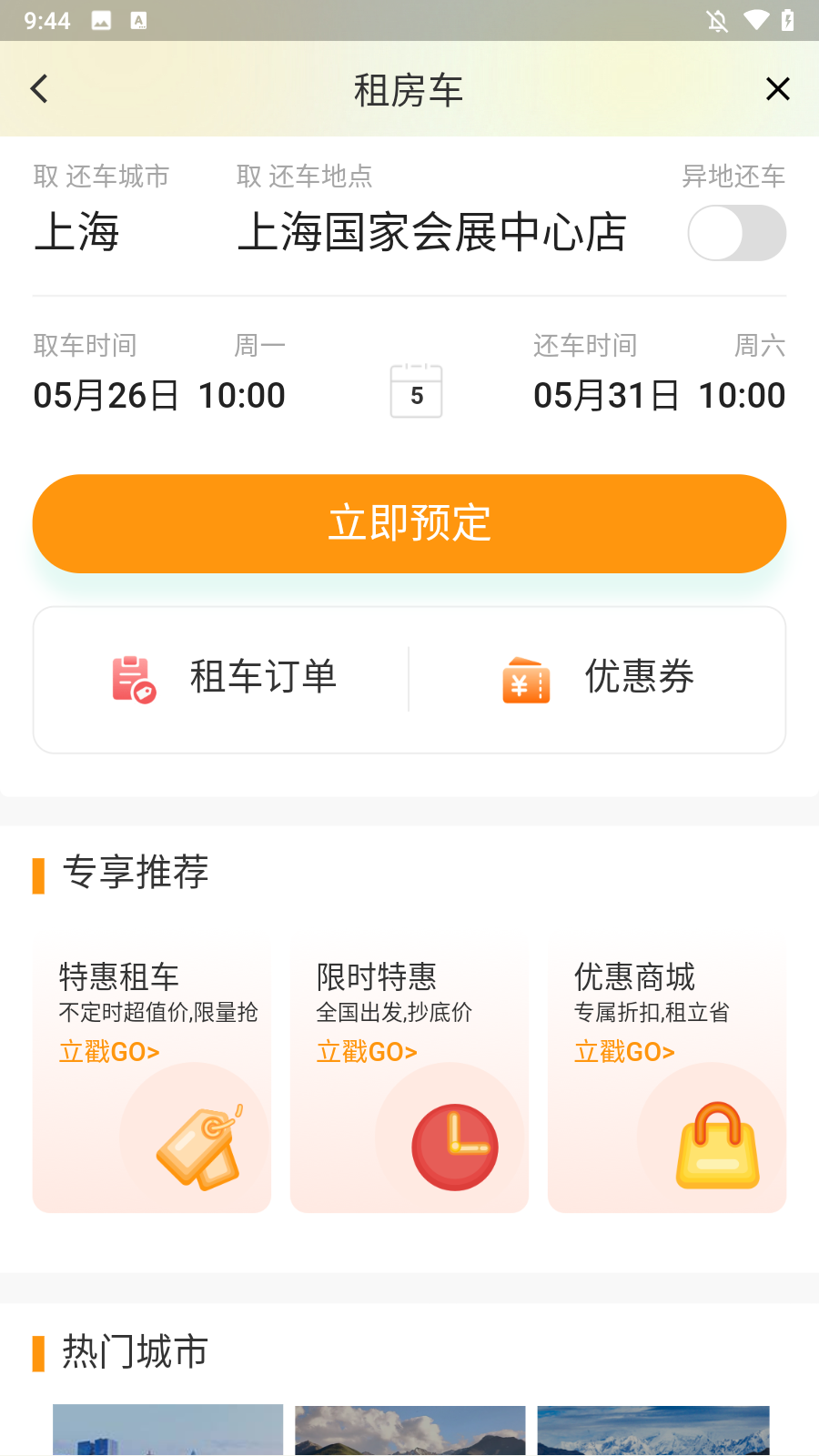Open the calendar date picker icon
The height and width of the screenshot is (1456, 819).
coord(415,391)
